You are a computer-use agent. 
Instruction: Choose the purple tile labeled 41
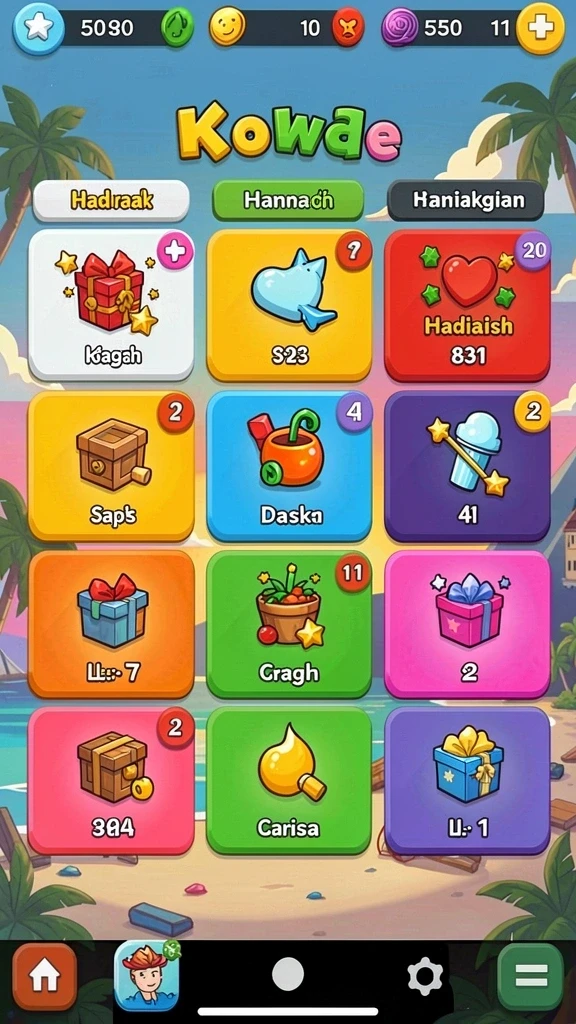pyautogui.click(x=467, y=466)
